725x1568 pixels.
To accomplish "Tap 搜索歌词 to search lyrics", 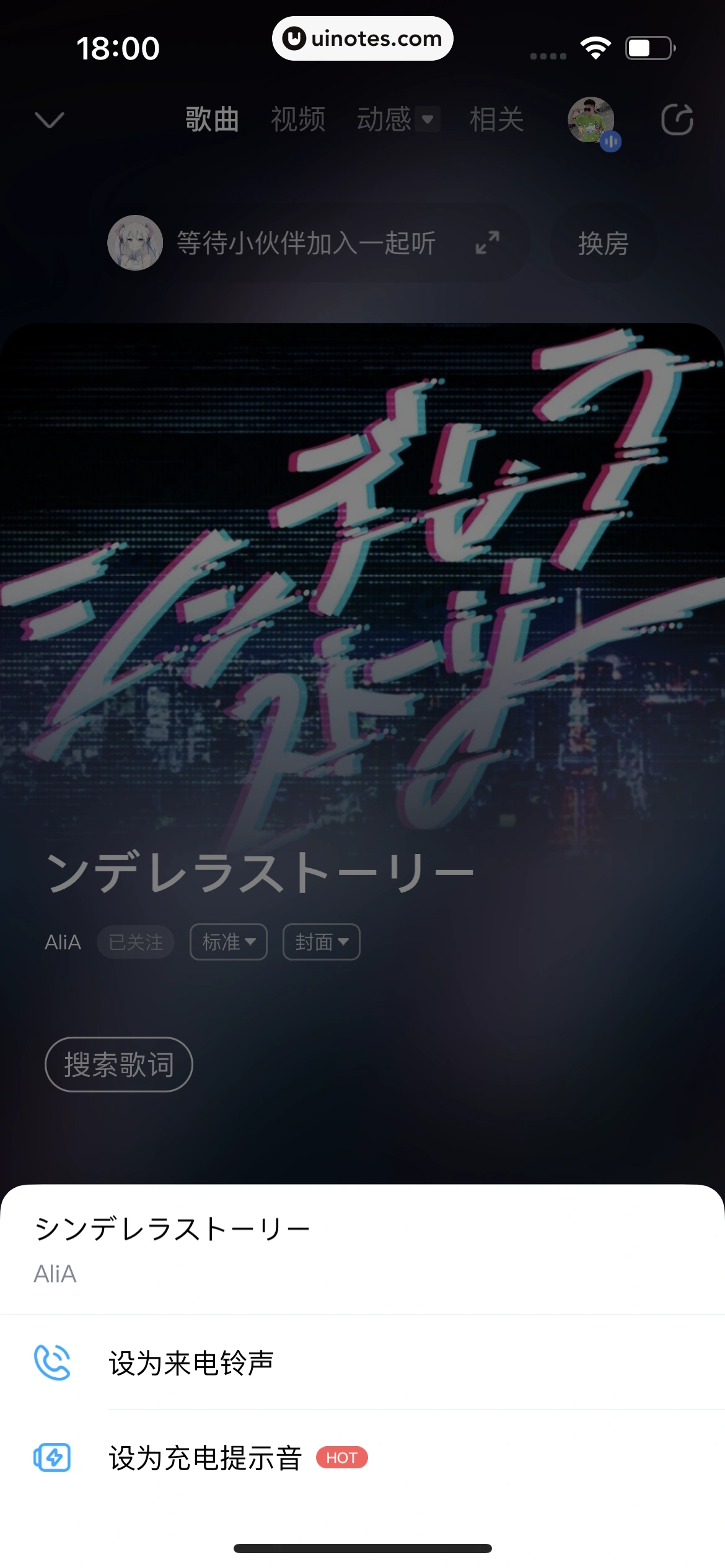I will point(119,1065).
